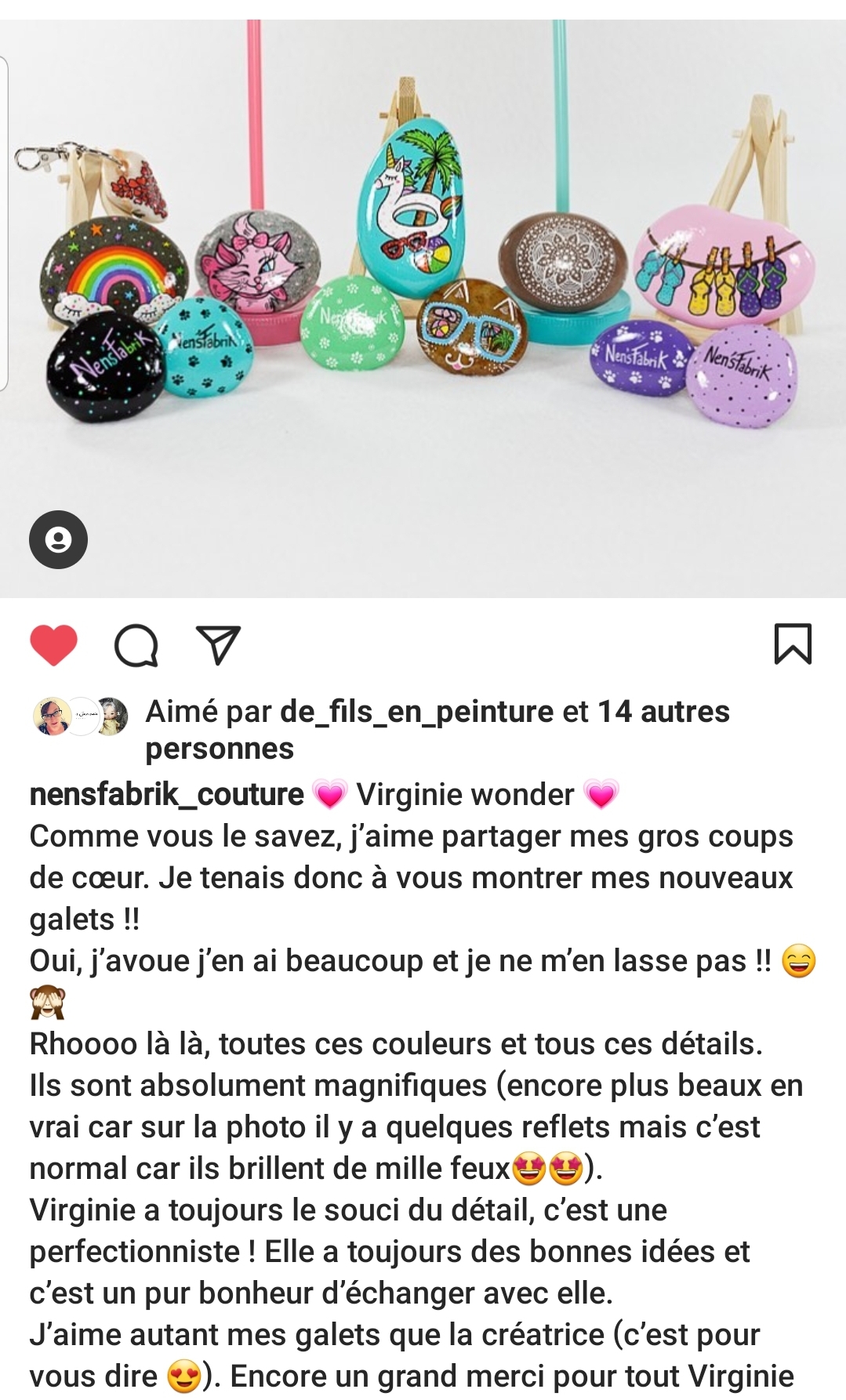Share the post with the paper plane icon
846x1400 pixels.
[218, 645]
